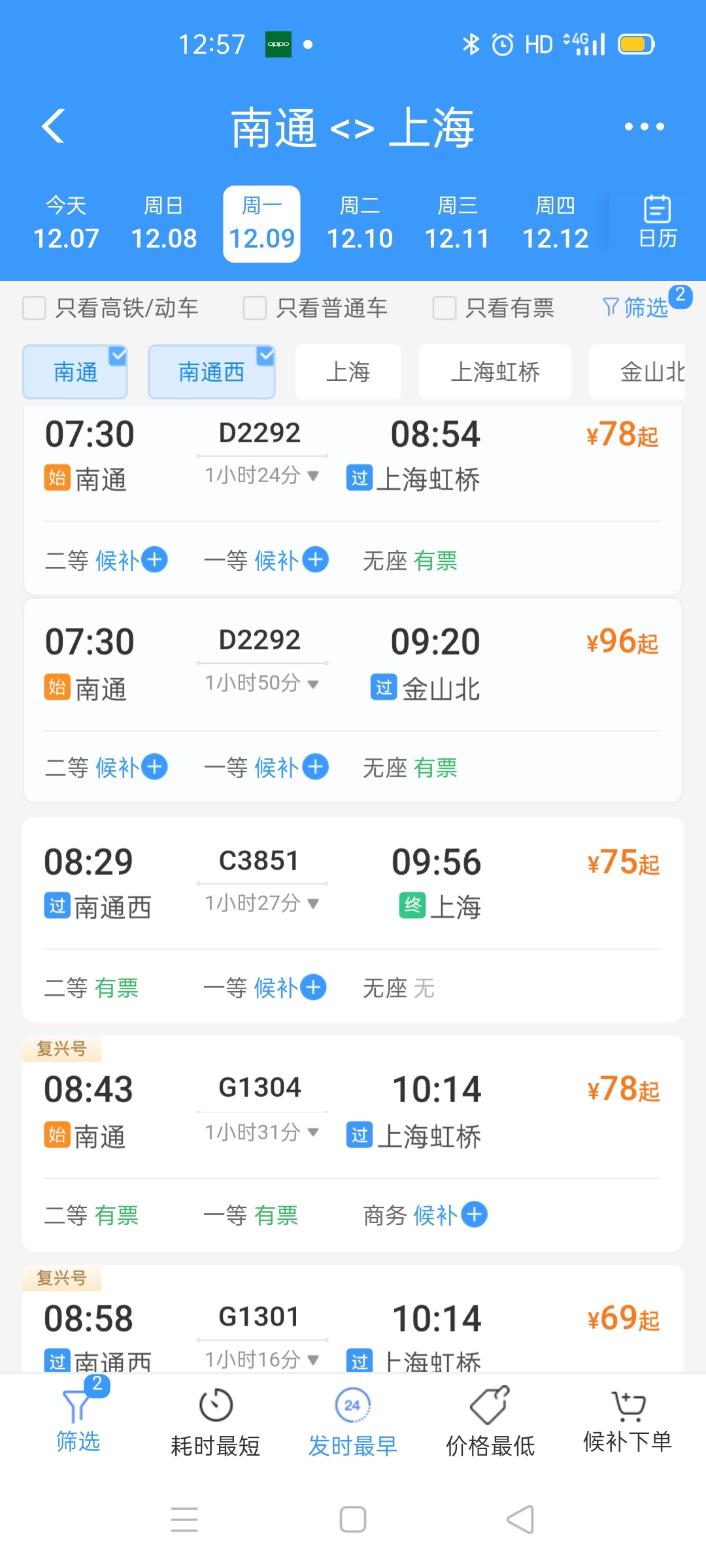
Task: Open the top 筛选 filter link
Action: tap(636, 307)
